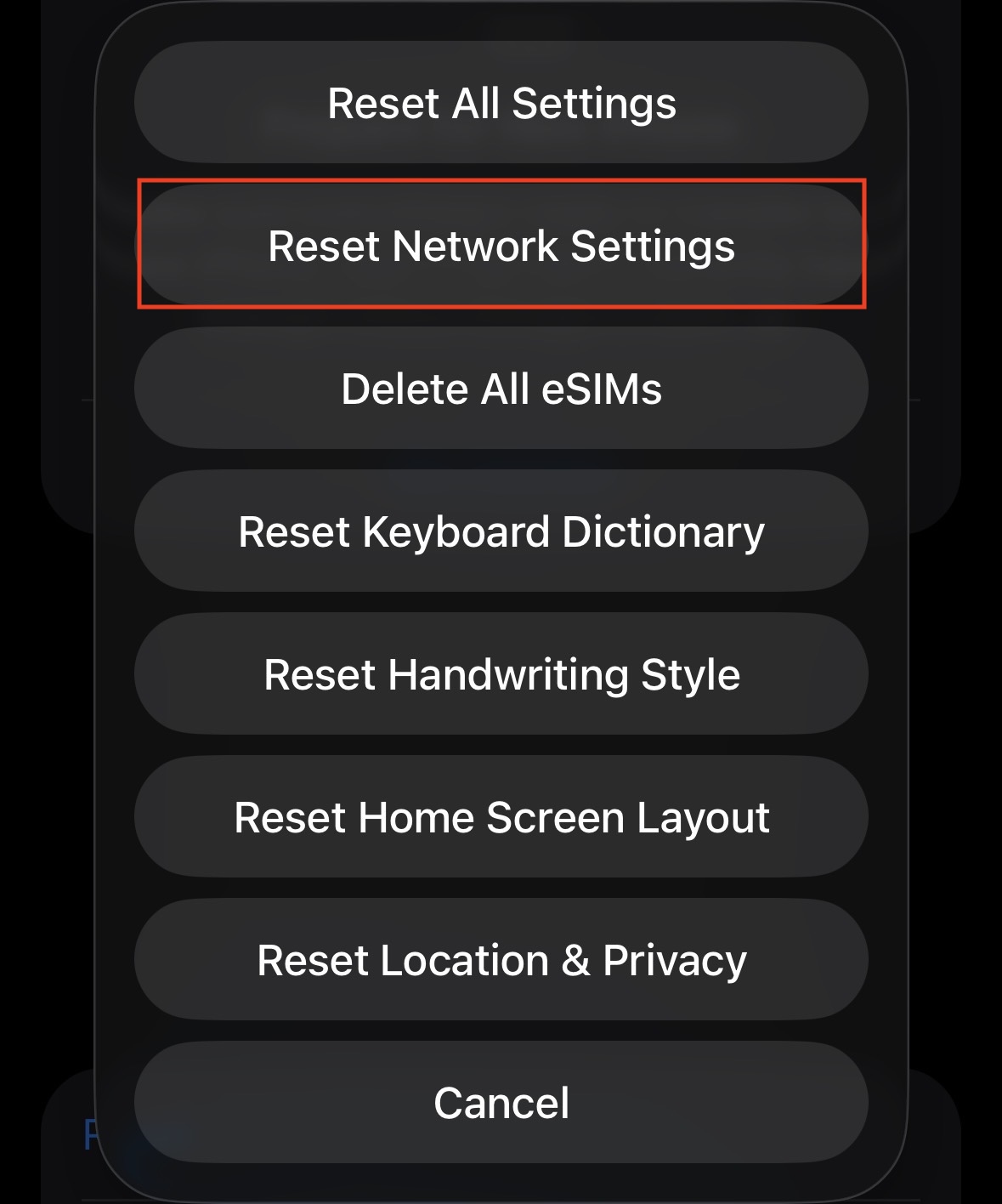Reset privacy and location permissions

click(x=501, y=959)
